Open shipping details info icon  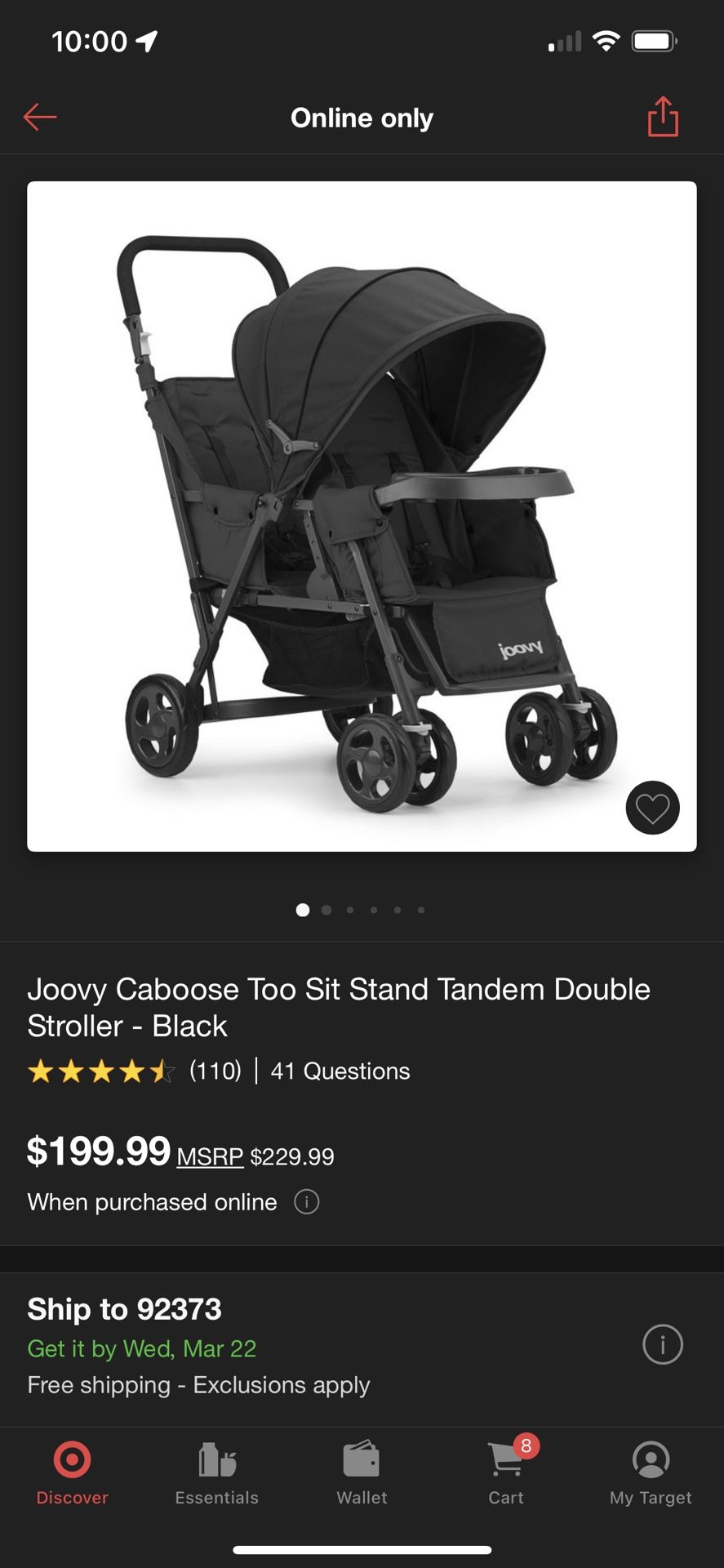(662, 1344)
